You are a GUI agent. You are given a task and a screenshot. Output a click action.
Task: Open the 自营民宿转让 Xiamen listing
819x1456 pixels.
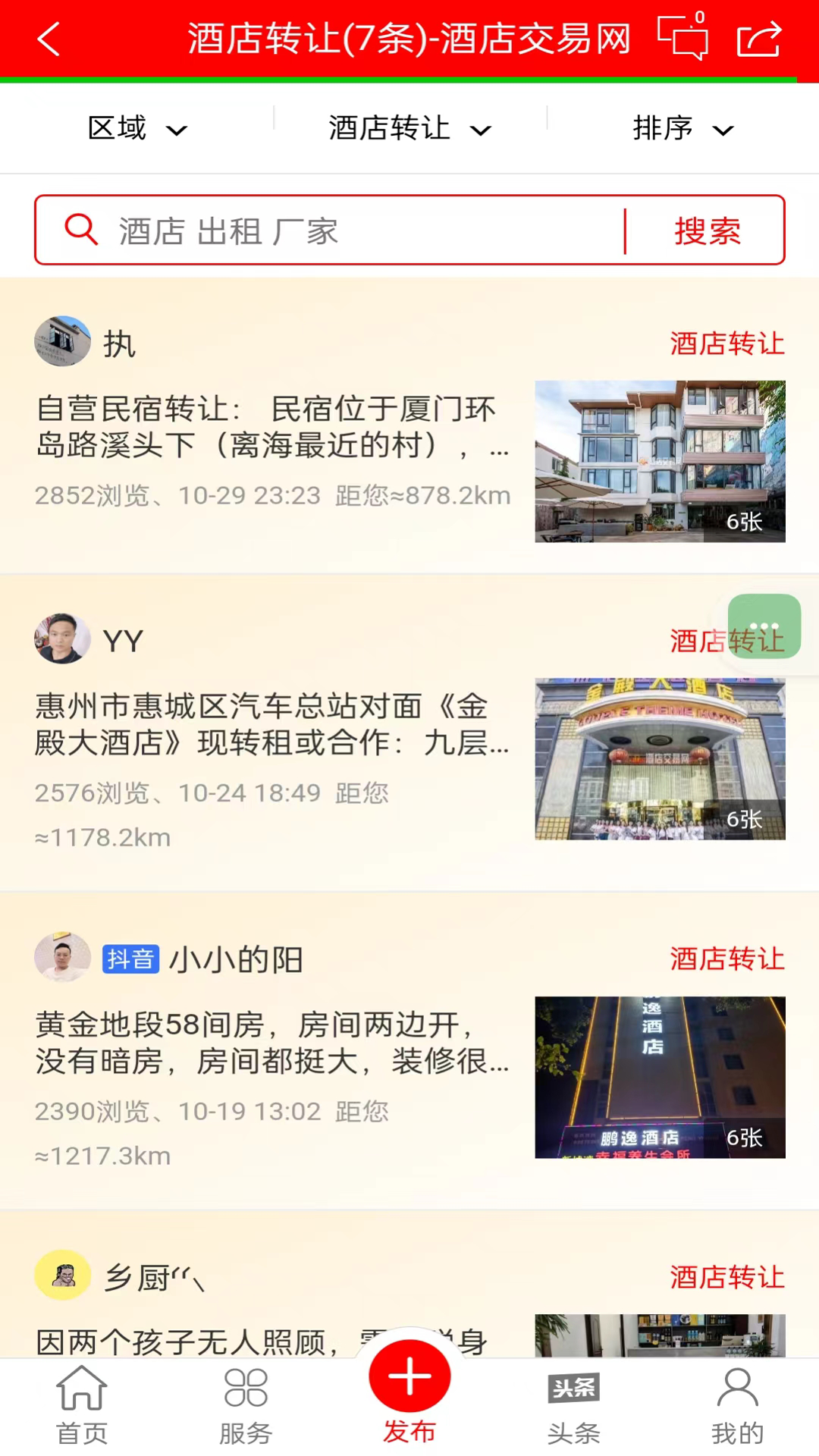point(273,427)
